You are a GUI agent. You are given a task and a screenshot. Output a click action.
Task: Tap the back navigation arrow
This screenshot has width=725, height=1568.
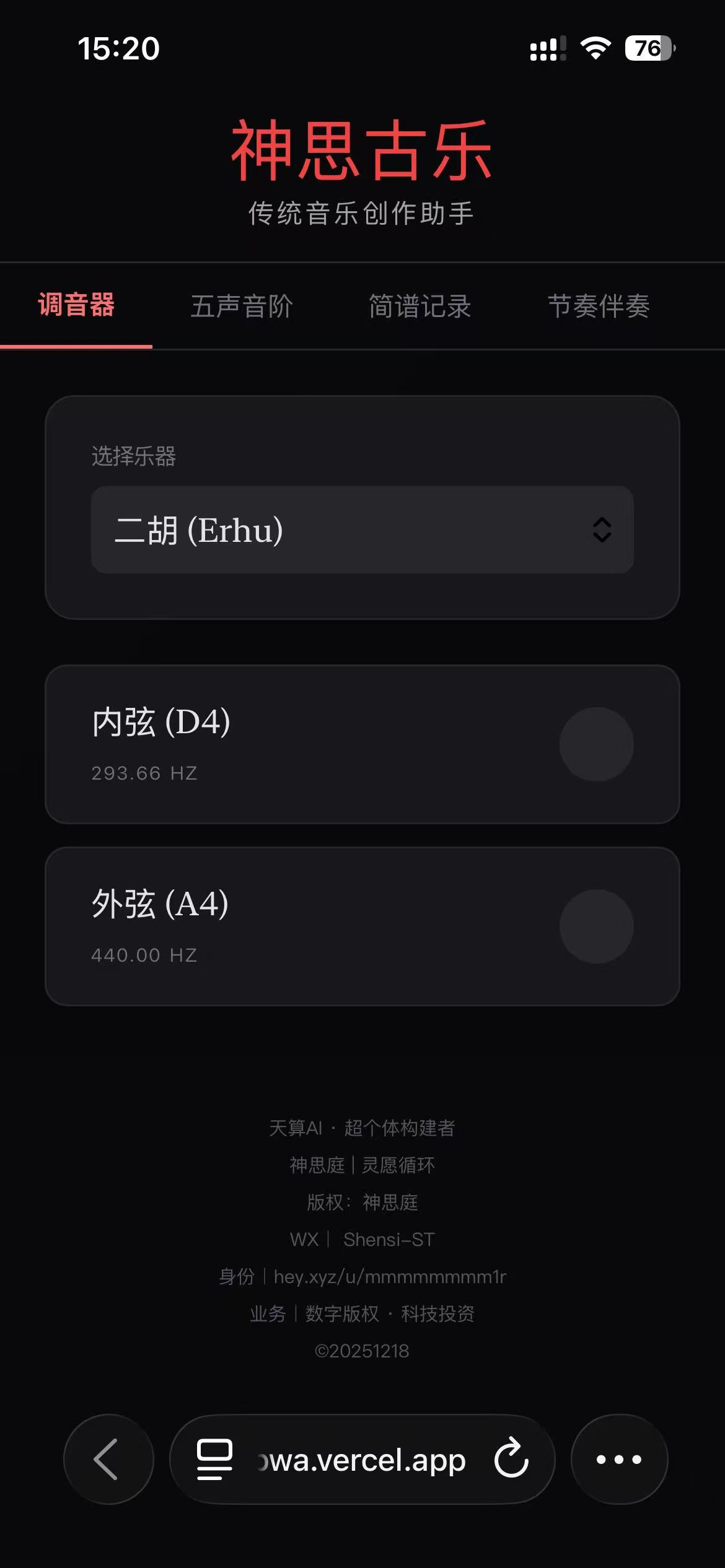click(x=108, y=1458)
